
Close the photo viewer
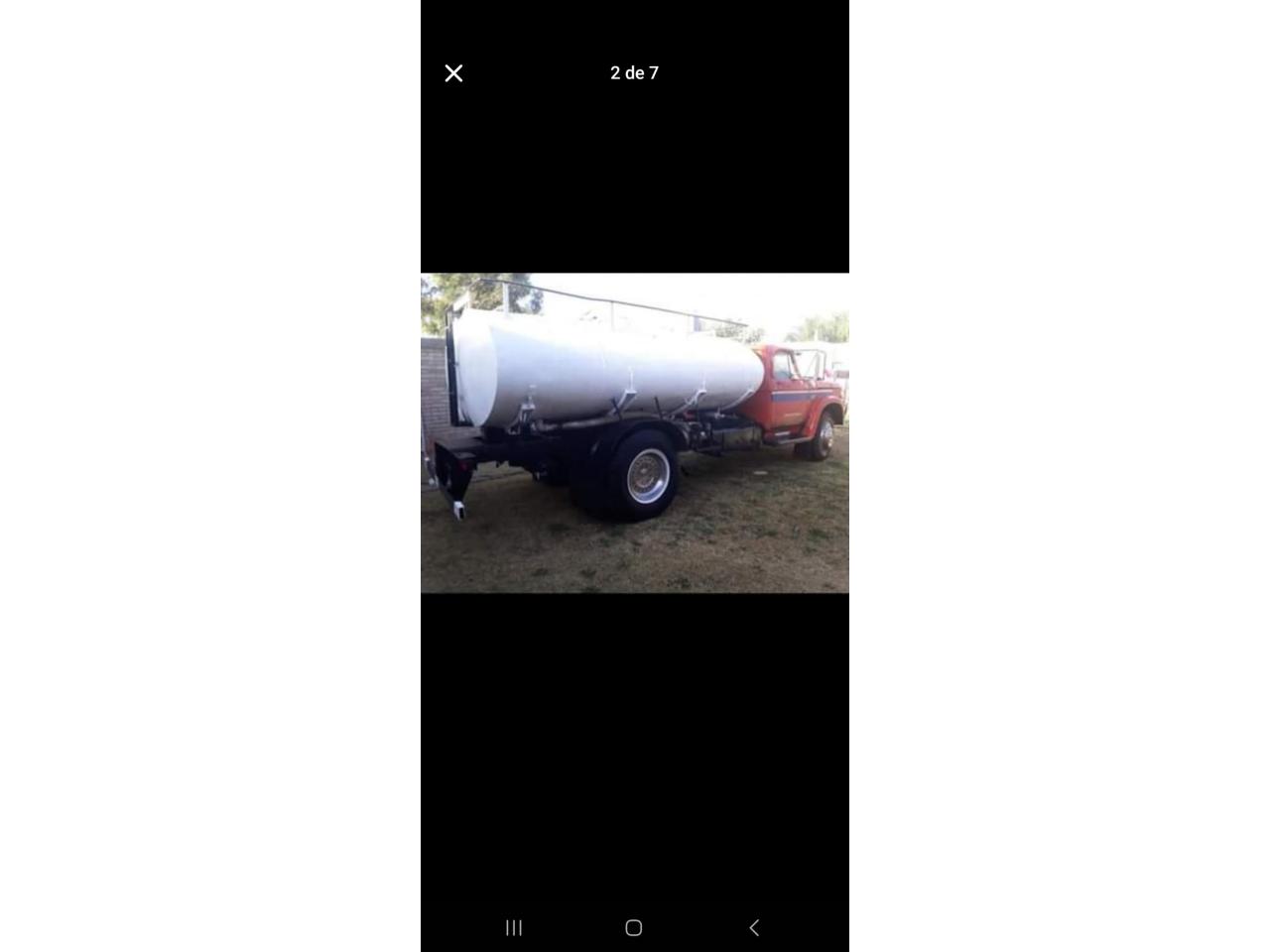click(453, 73)
